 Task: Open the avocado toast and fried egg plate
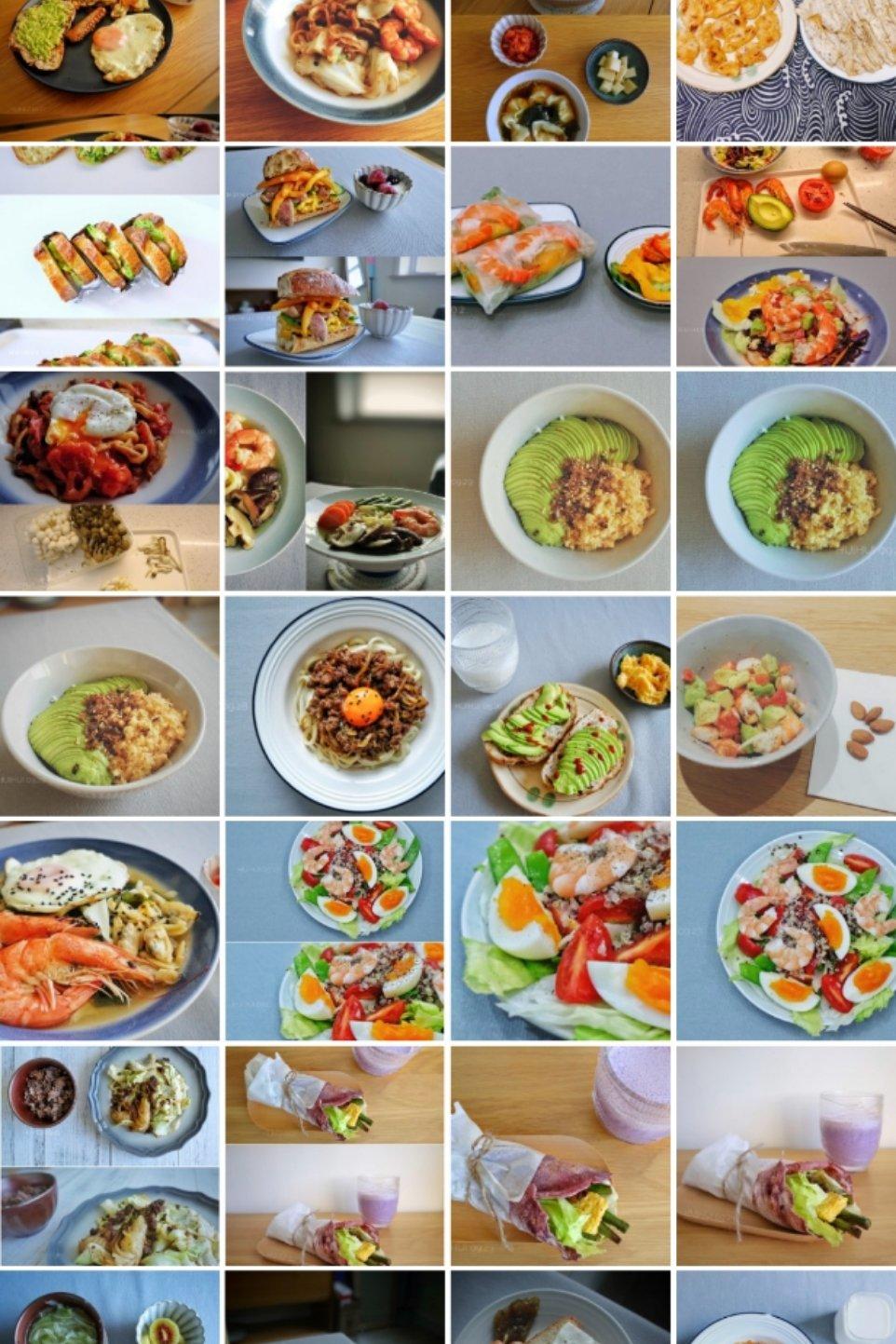(x=110, y=71)
